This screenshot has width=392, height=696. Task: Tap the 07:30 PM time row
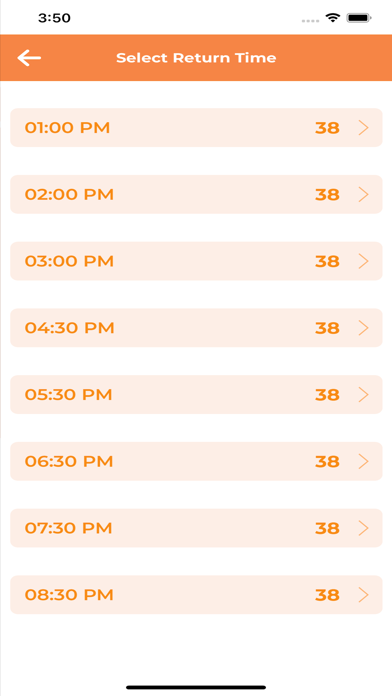click(196, 528)
